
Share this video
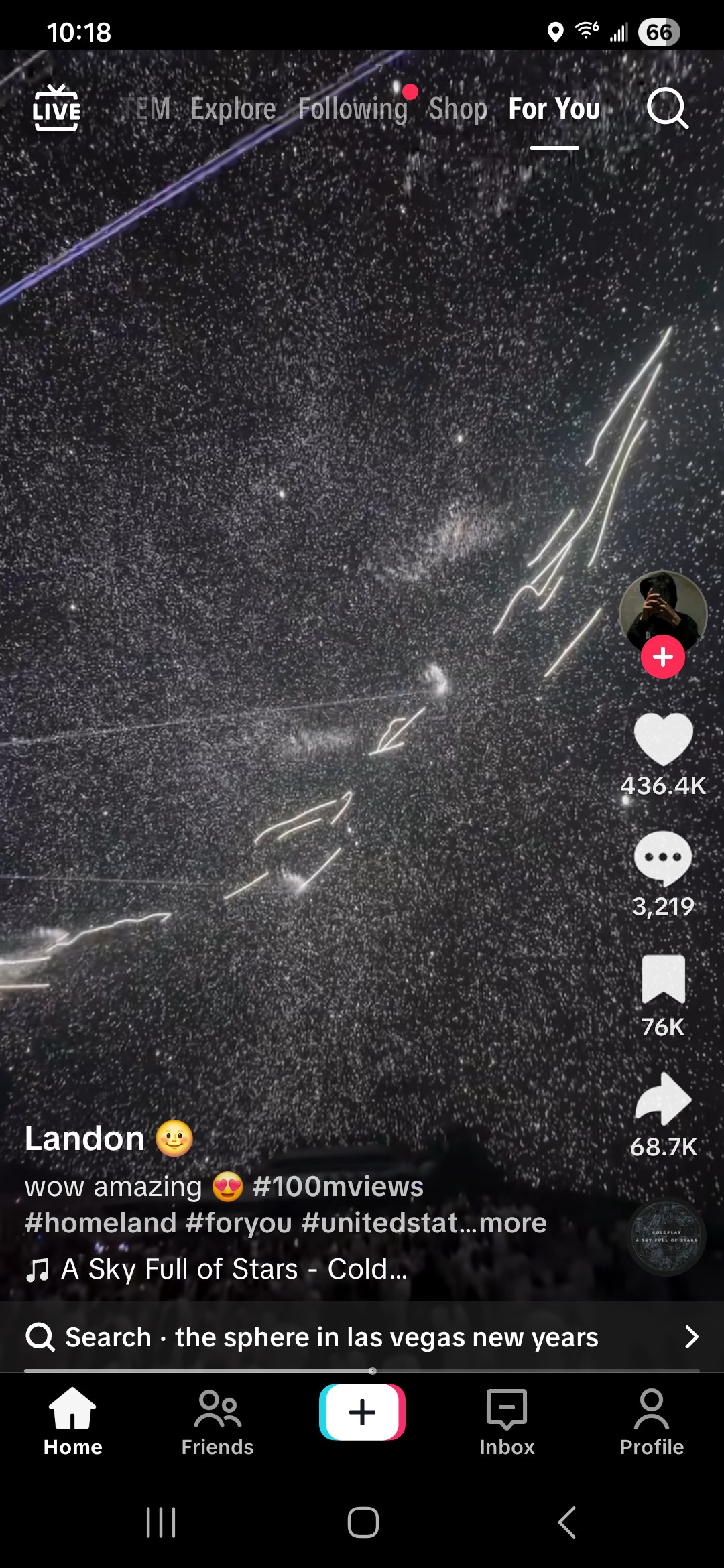(663, 1099)
